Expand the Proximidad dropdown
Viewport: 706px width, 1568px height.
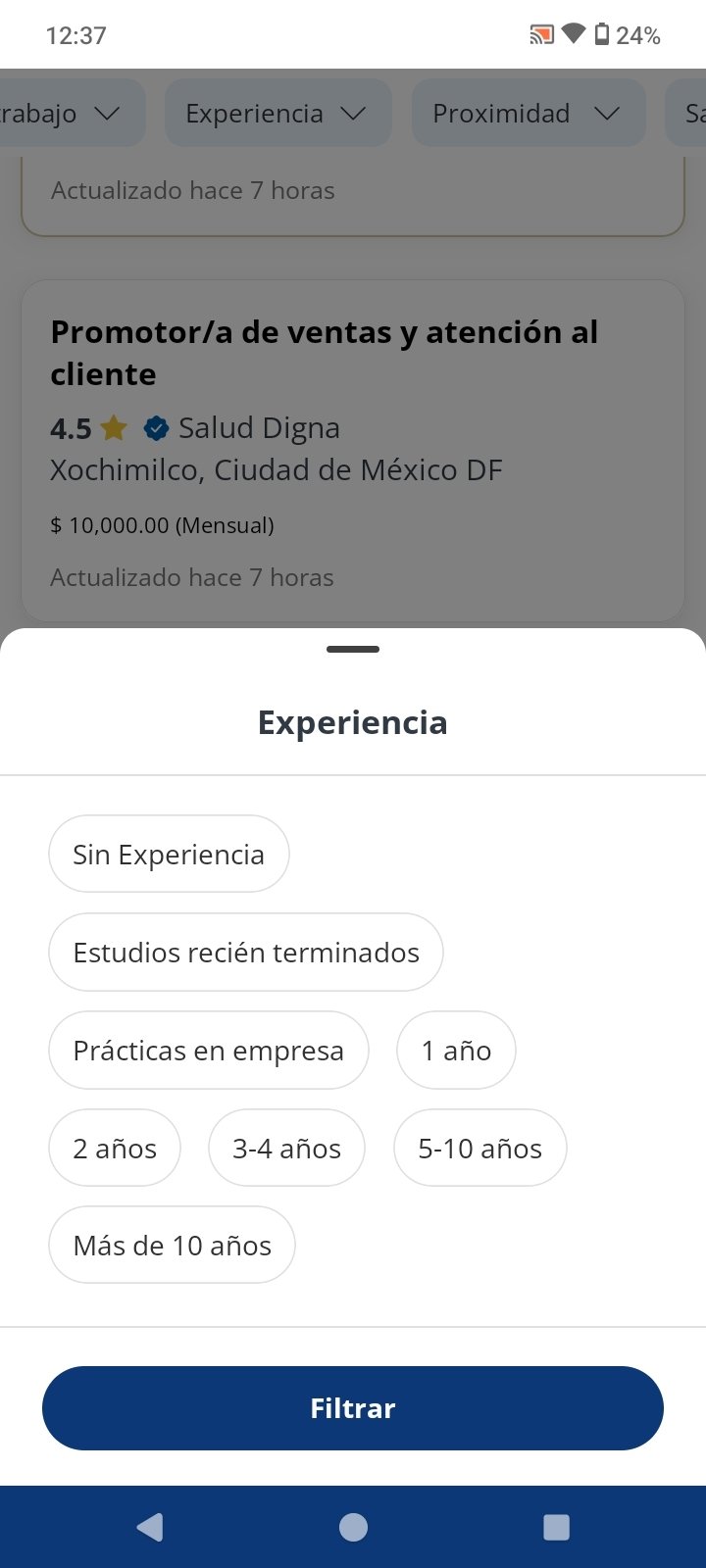point(528,114)
